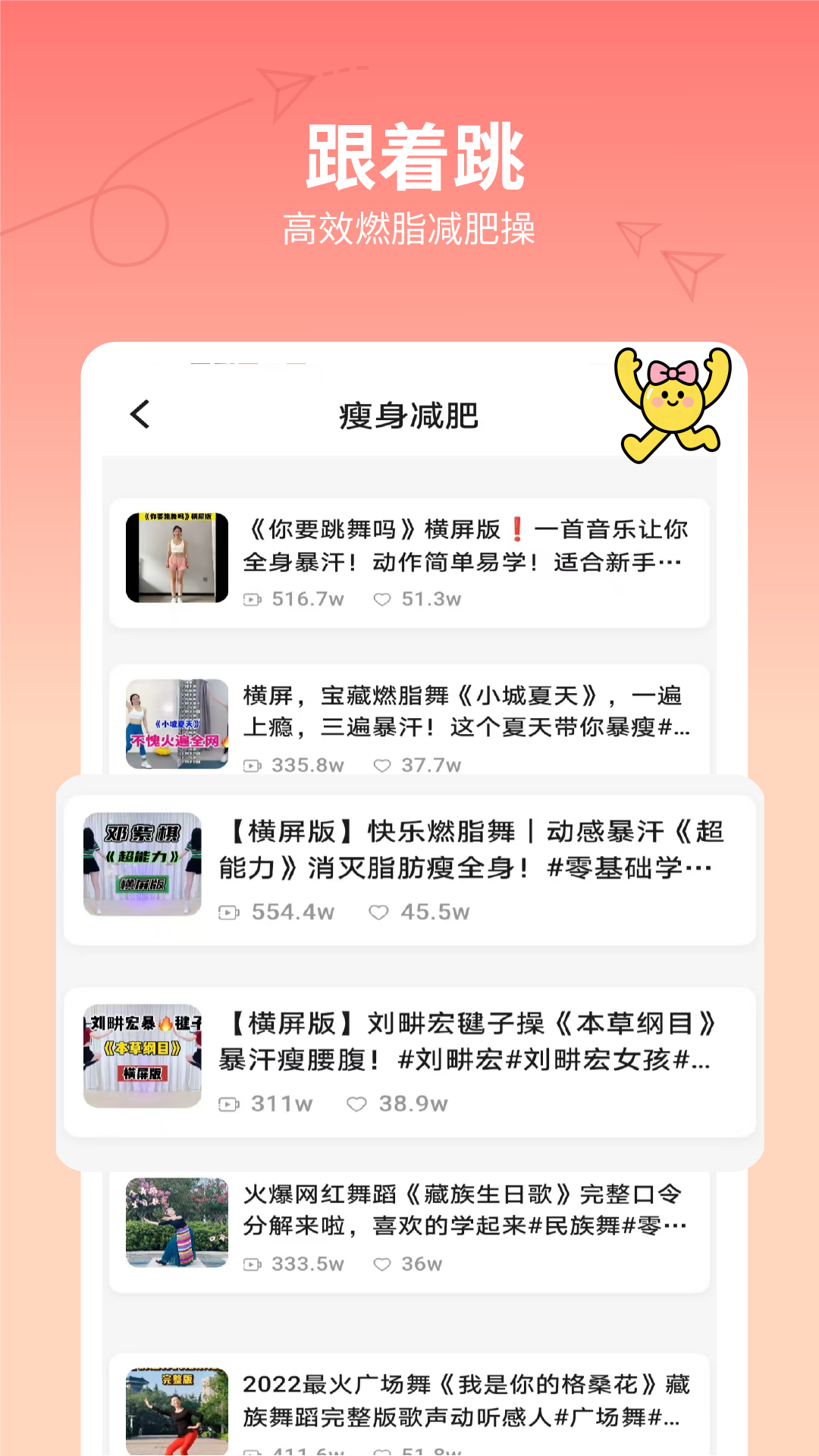Tap the play icon showing 554.4w views
The height and width of the screenshot is (1456, 819).
click(x=229, y=912)
